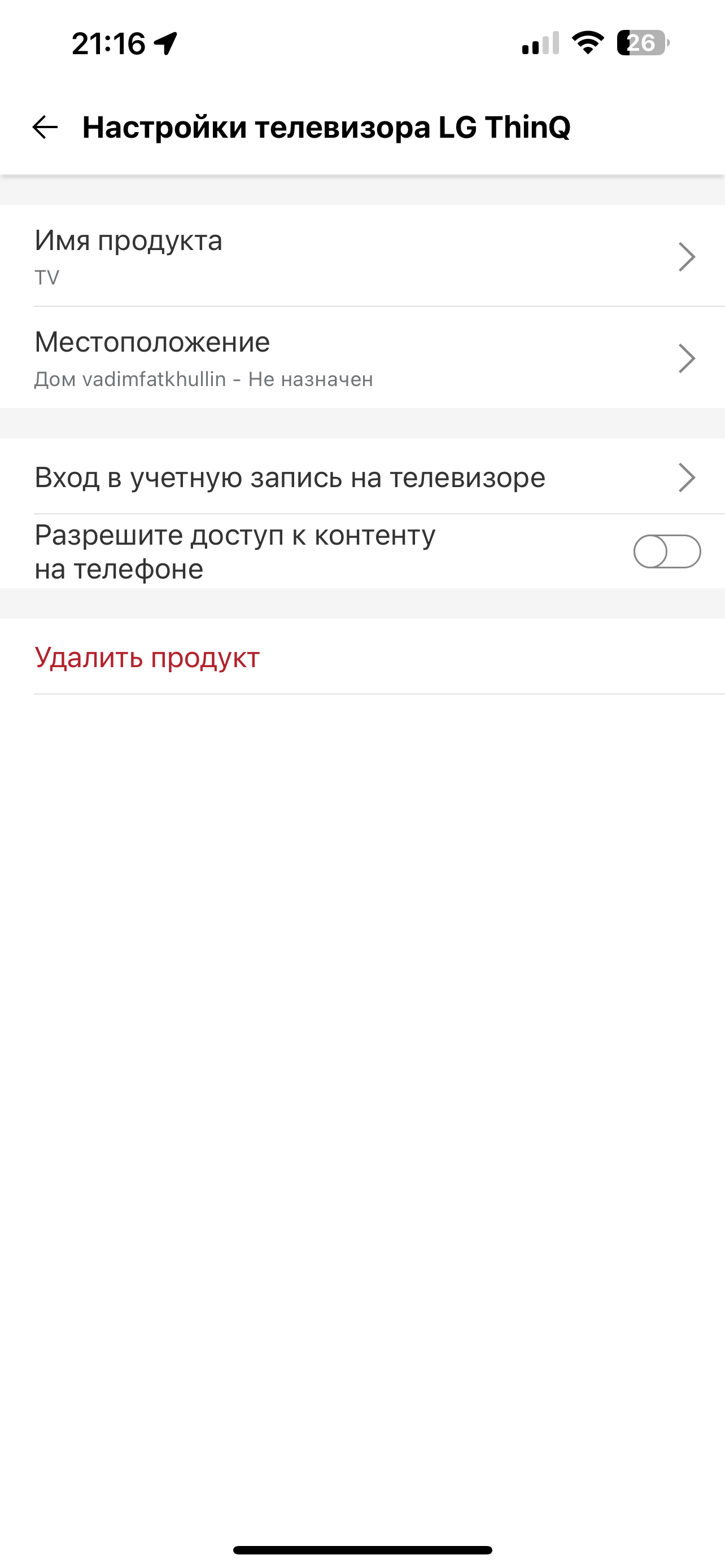
Task: Go back using the arrow icon
Action: (x=45, y=127)
